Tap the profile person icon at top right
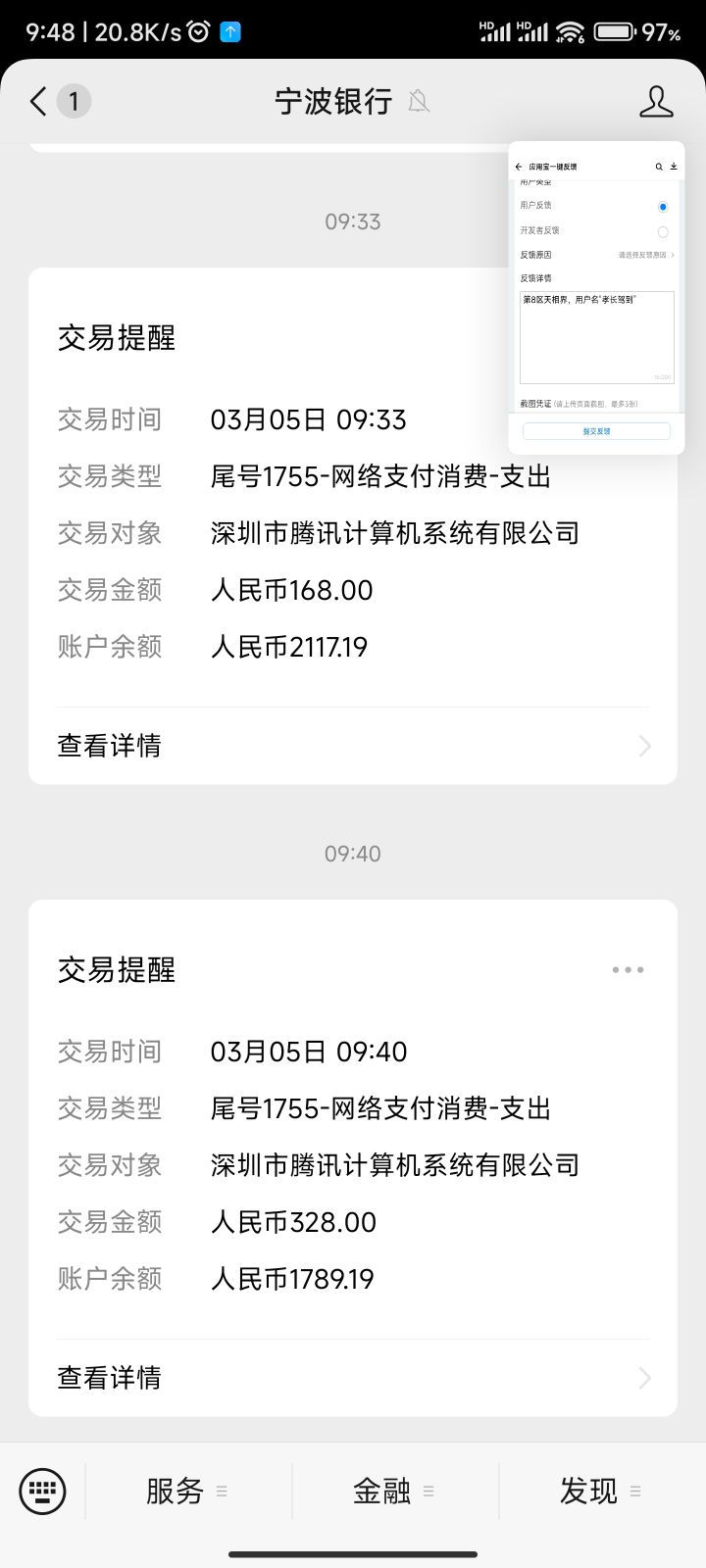Screen dimensions: 706x1568 [655, 101]
